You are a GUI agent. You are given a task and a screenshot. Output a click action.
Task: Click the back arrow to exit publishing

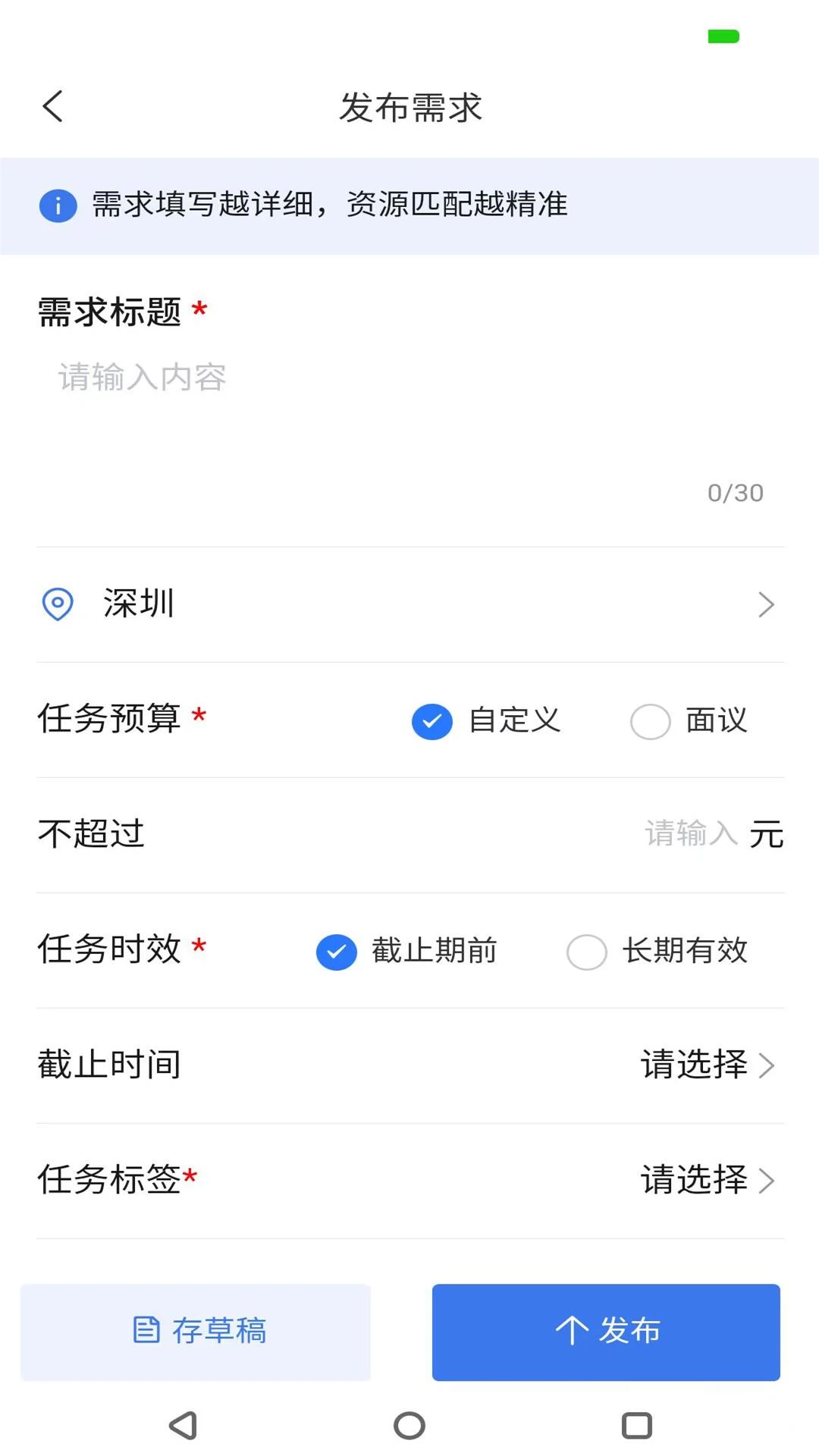click(x=52, y=106)
